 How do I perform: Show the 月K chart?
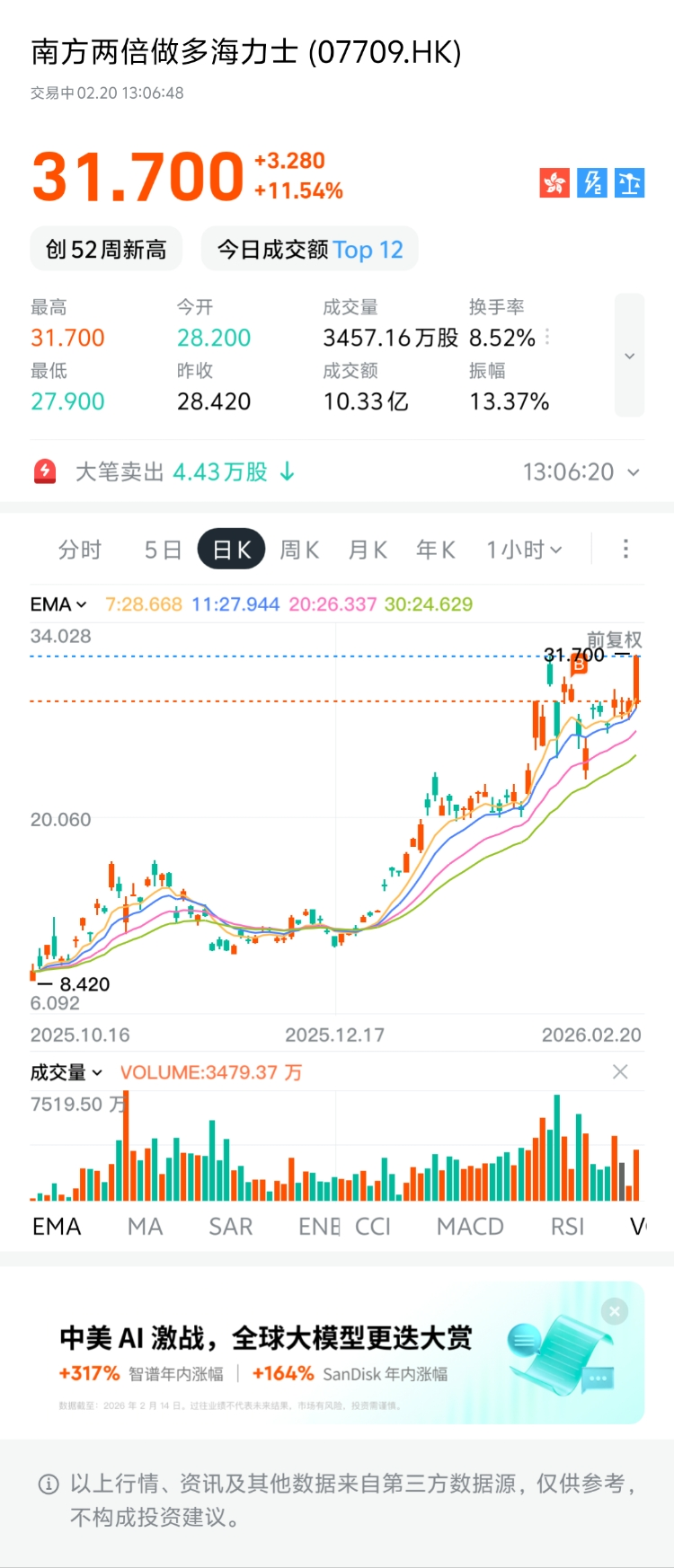[368, 550]
